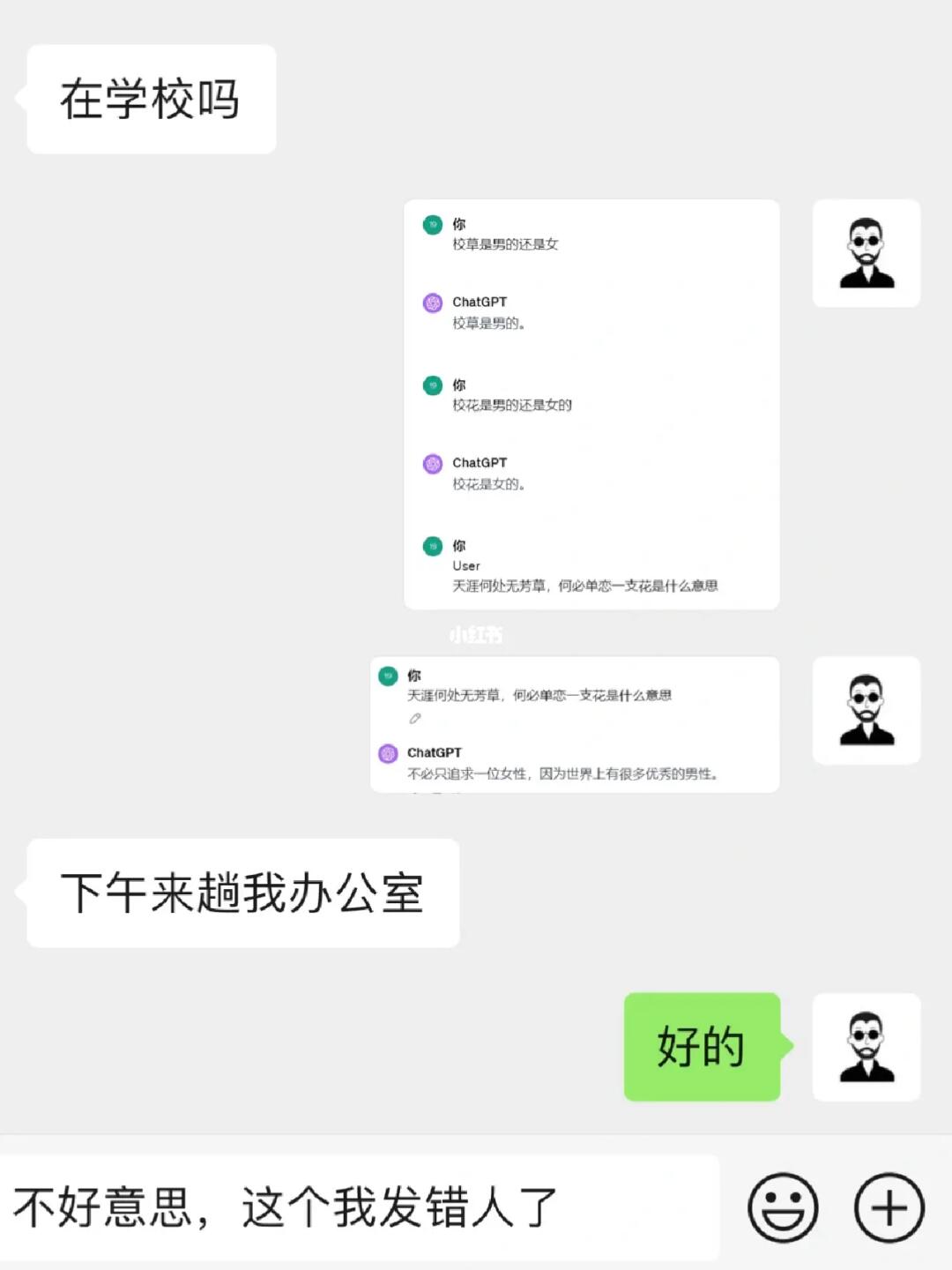The height and width of the screenshot is (1270, 952).
Task: Click the green "你" icon above the User message
Action: click(x=433, y=546)
